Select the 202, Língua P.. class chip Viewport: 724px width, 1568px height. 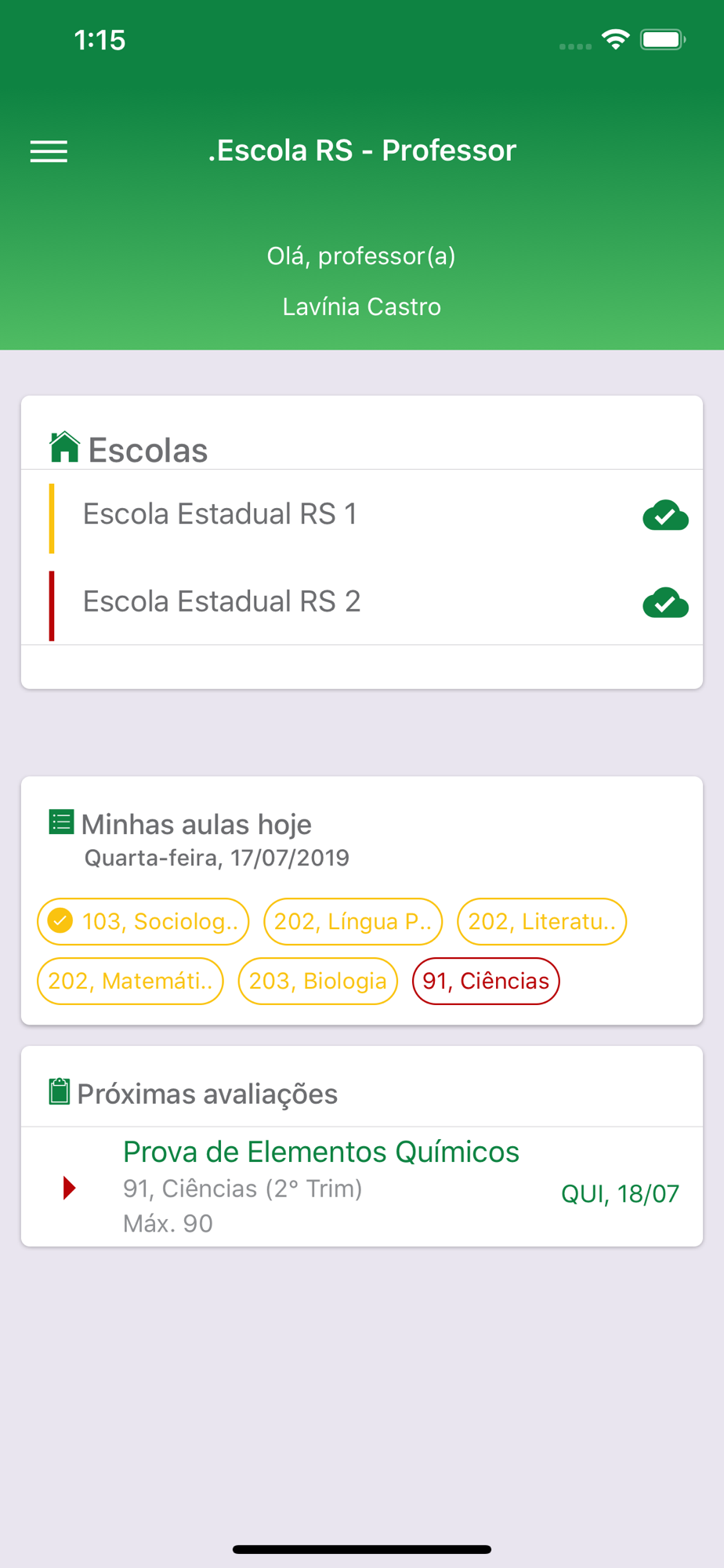coord(353,921)
